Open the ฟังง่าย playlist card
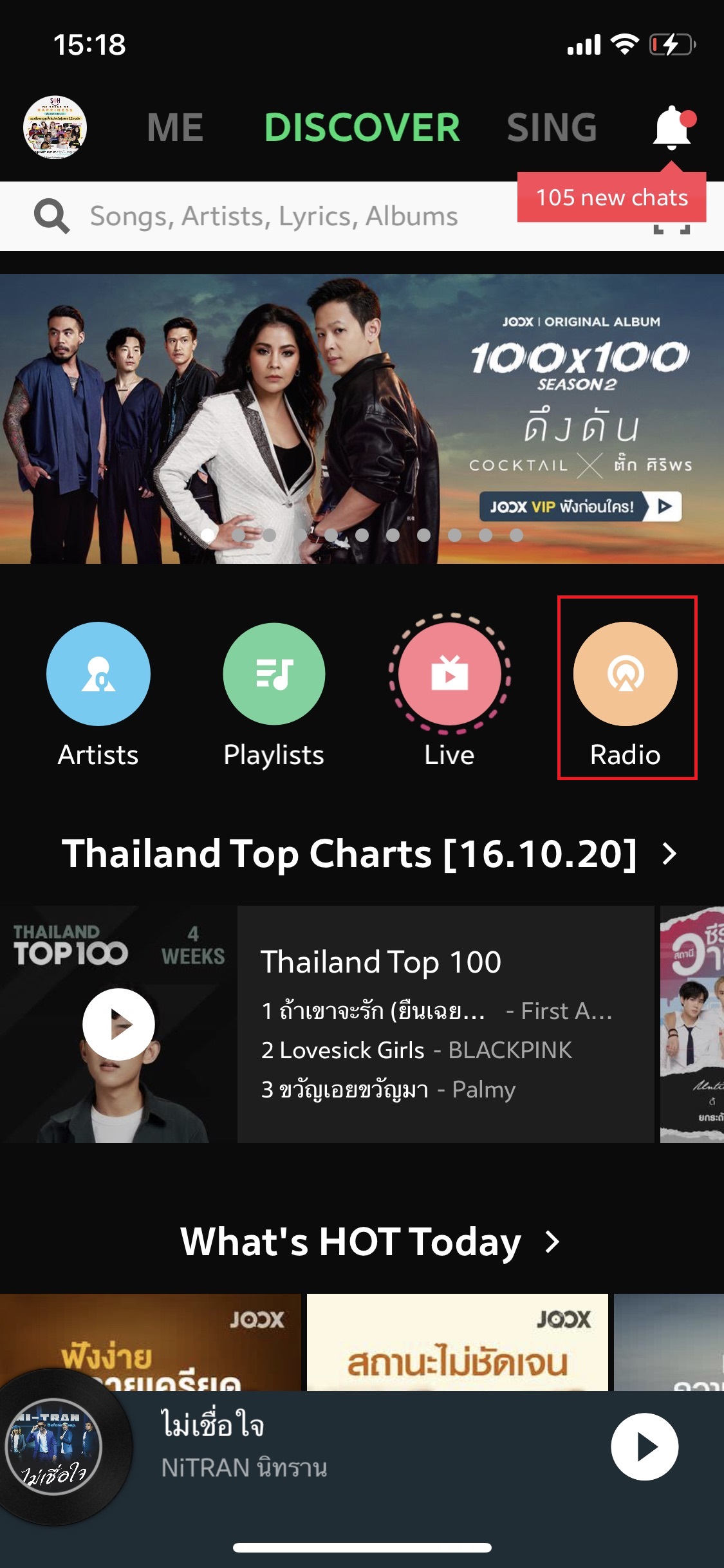Screen dimensions: 724x1568 tap(151, 1342)
